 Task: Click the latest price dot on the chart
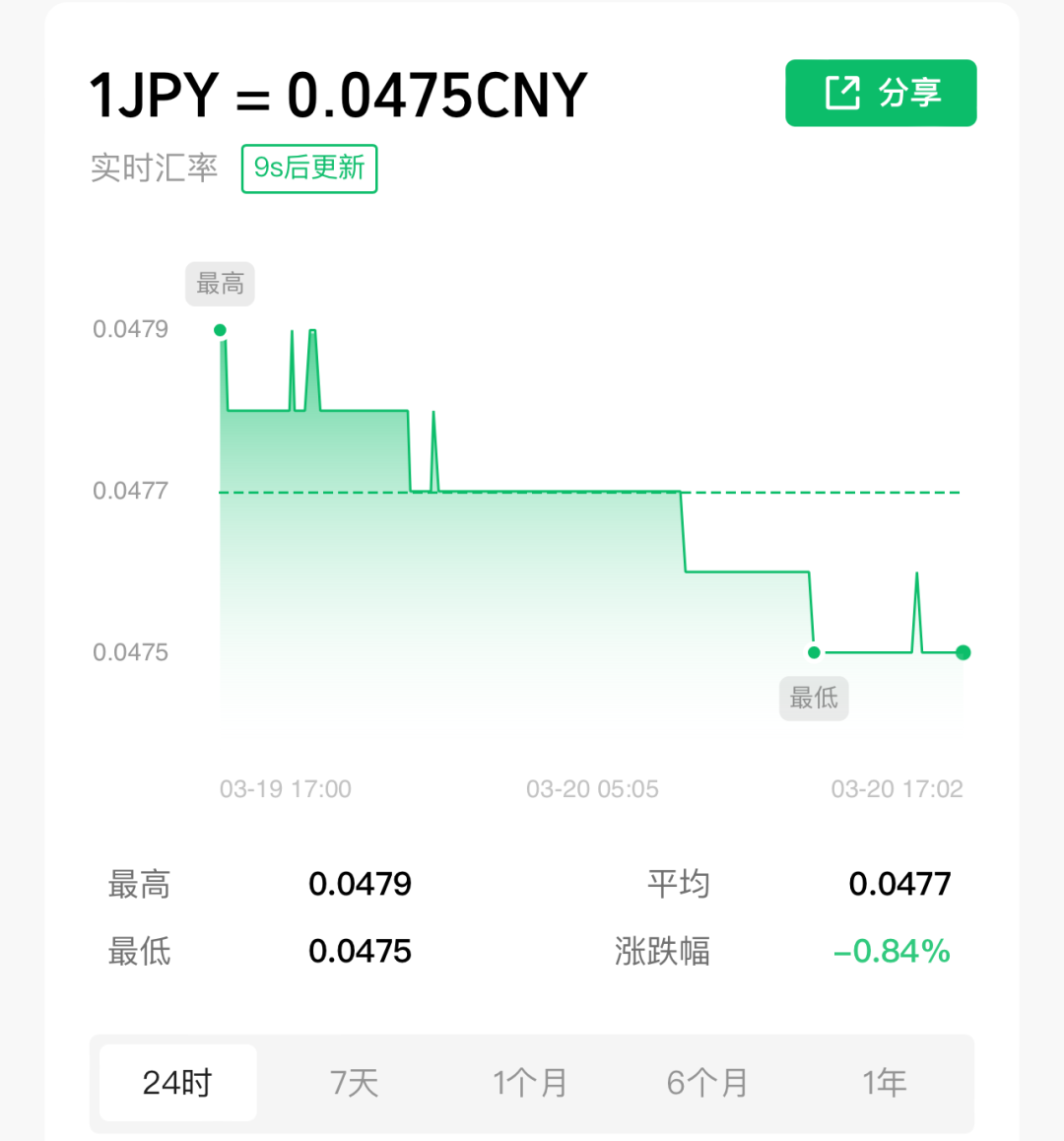[x=962, y=651]
